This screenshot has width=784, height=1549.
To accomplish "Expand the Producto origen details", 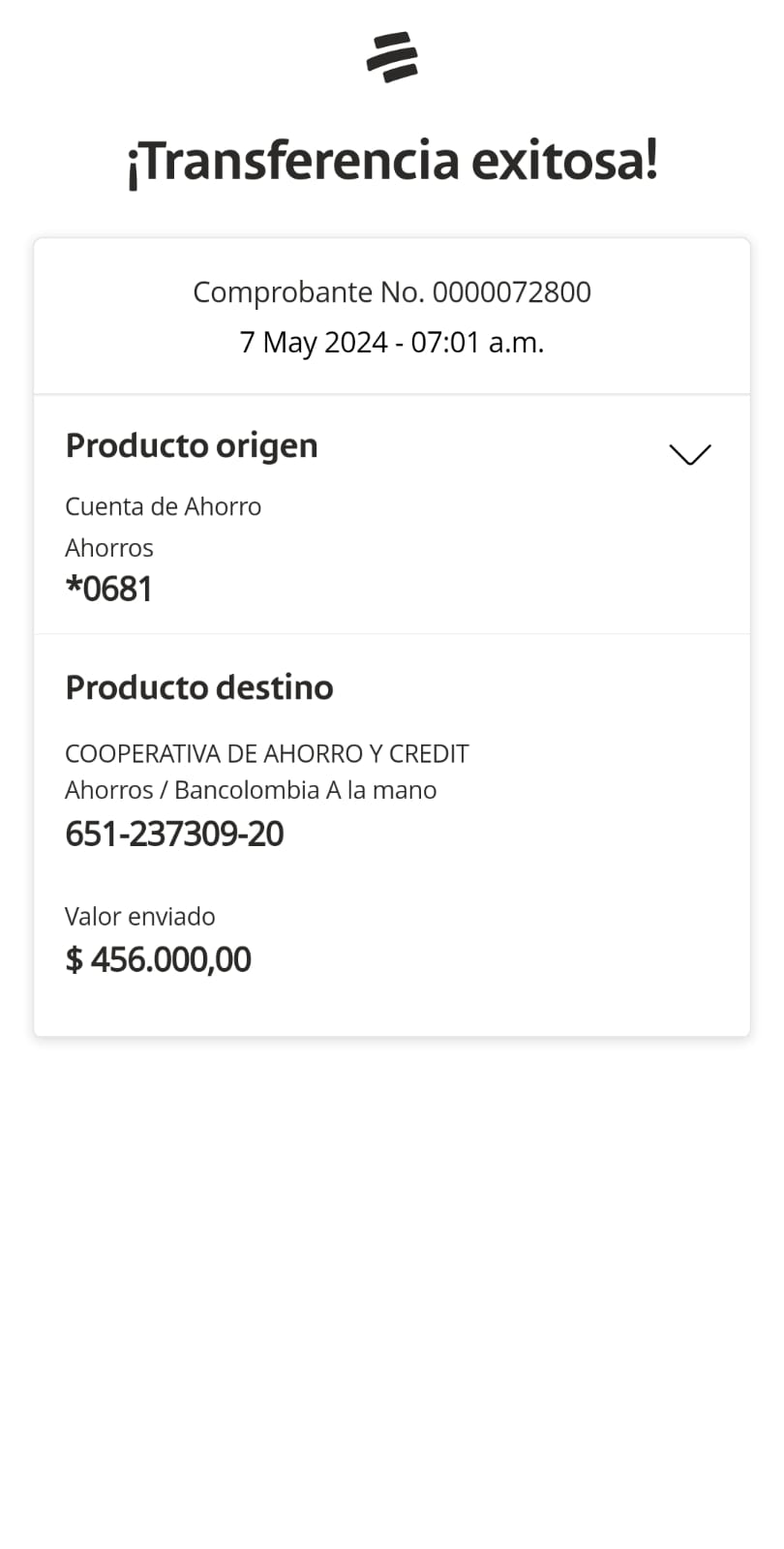I will [689, 454].
